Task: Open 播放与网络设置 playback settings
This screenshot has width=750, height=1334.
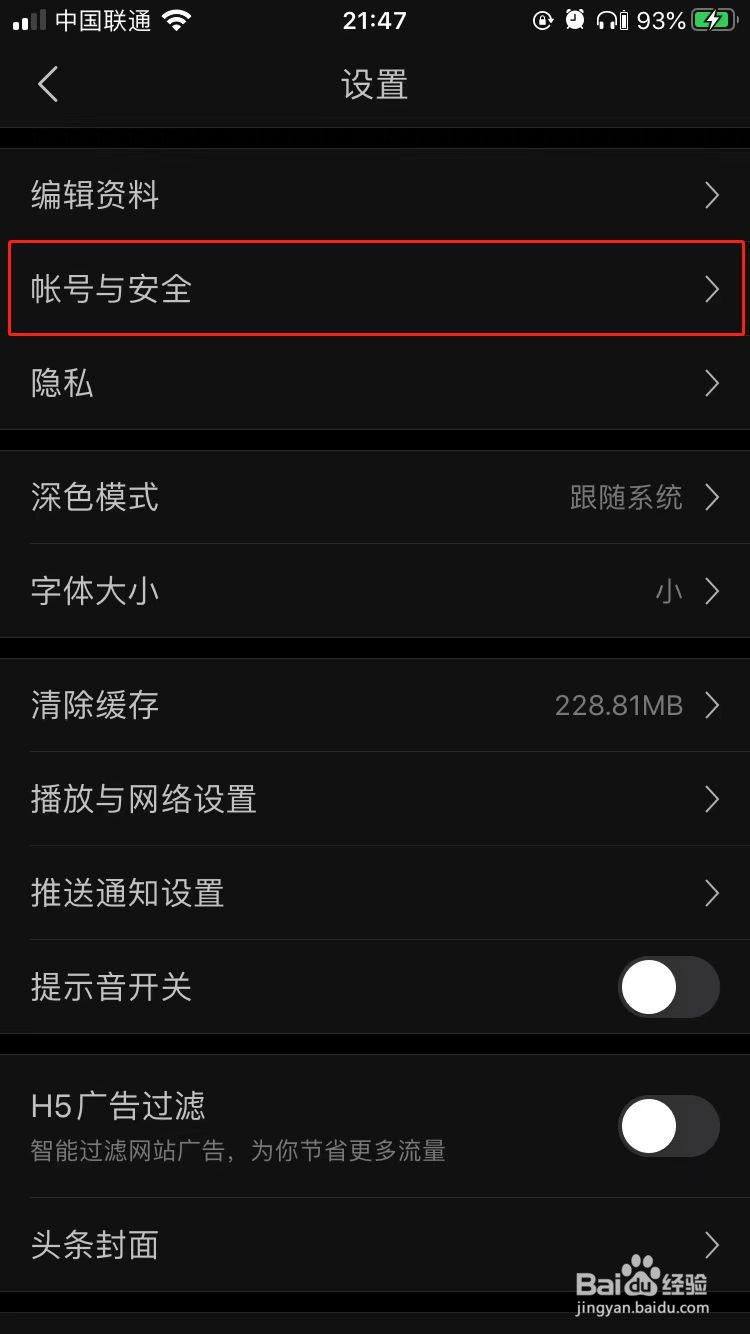Action: pos(375,799)
